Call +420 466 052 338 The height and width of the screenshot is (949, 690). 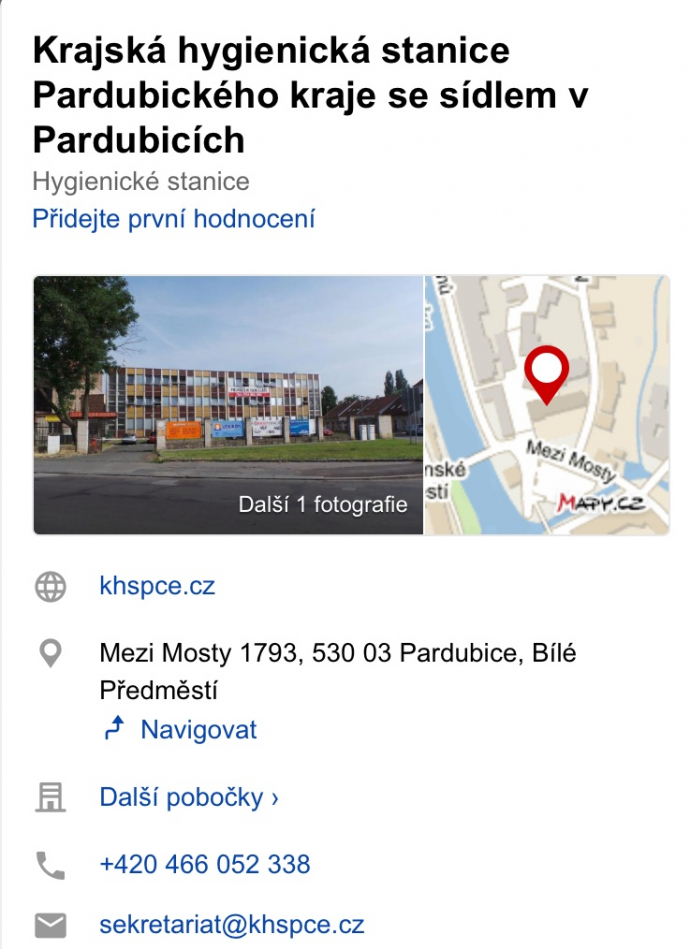(205, 864)
